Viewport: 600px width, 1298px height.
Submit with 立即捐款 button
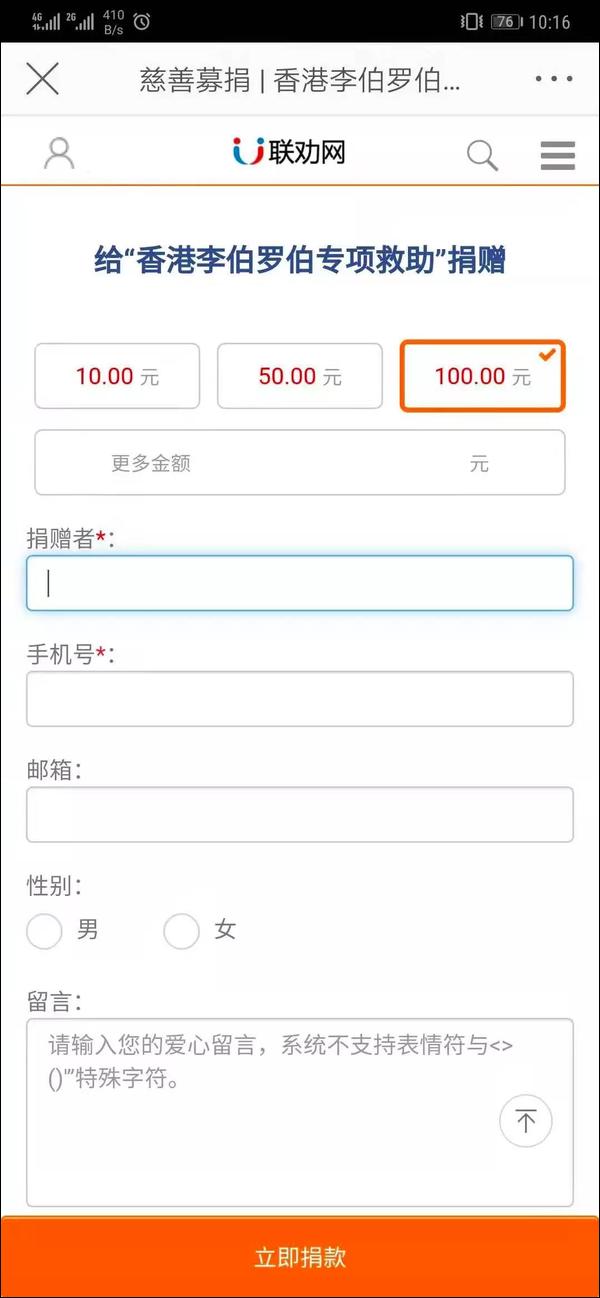300,1257
